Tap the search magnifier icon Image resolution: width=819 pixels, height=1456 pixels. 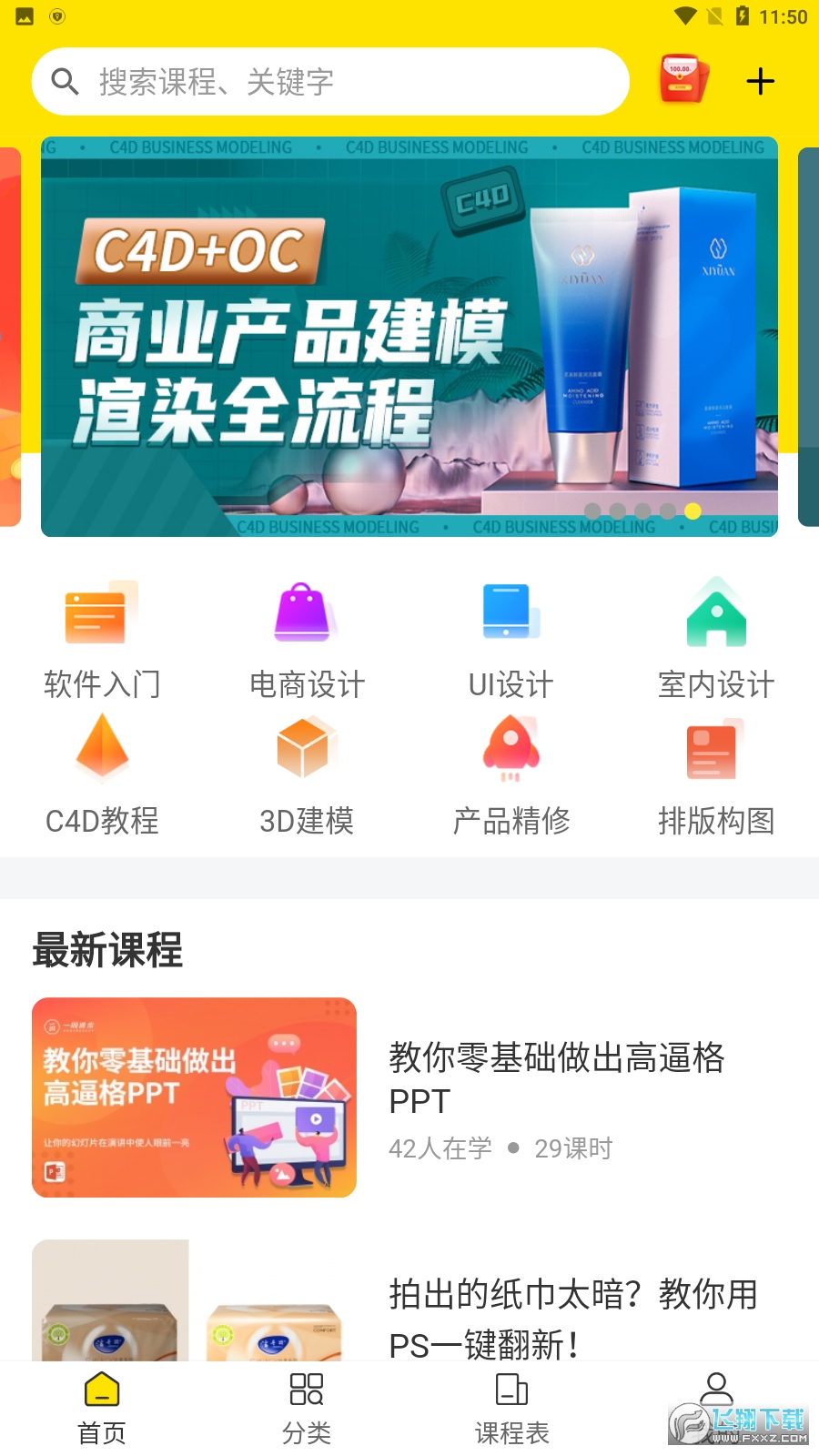pos(65,81)
